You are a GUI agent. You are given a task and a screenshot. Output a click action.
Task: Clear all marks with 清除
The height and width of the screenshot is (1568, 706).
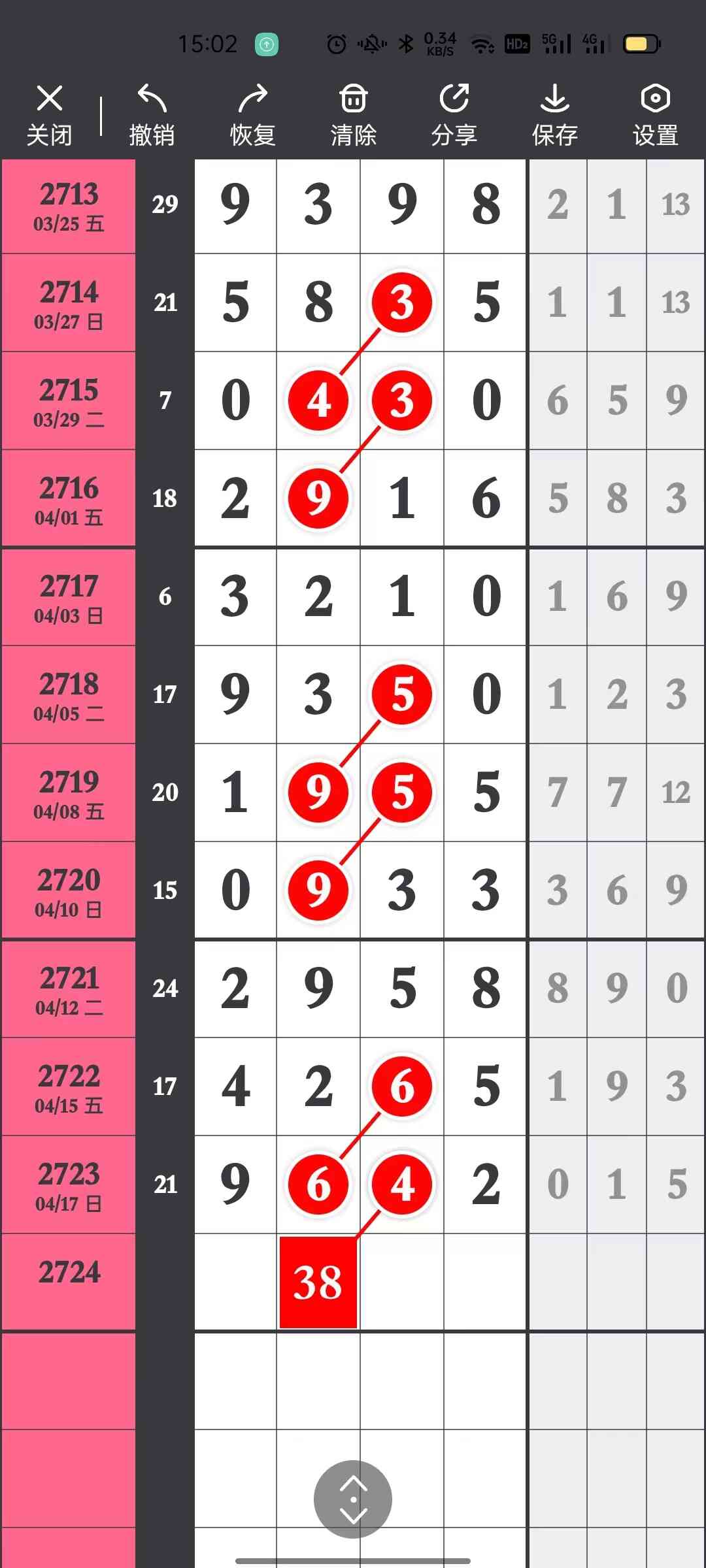point(353,115)
